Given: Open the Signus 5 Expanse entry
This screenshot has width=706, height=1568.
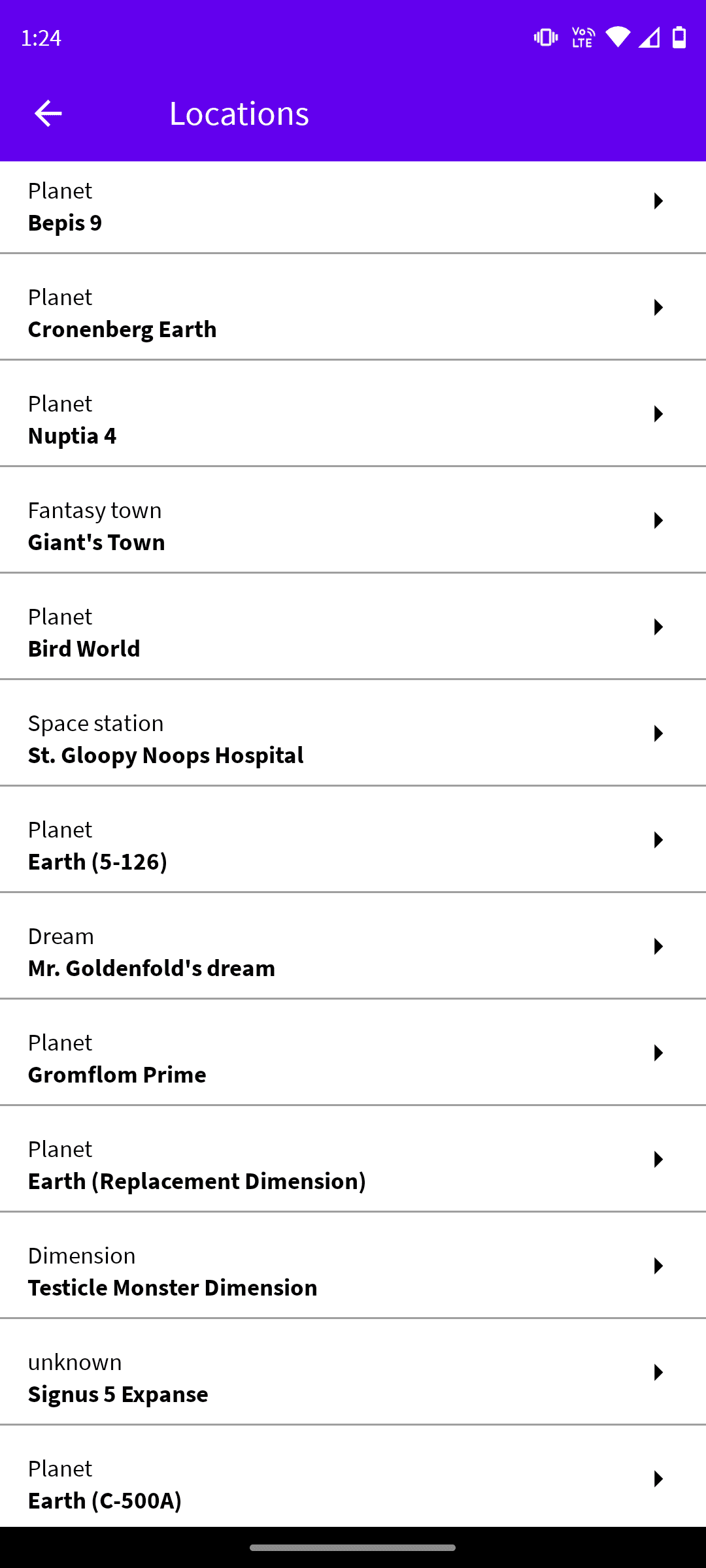Looking at the screenshot, I should (353, 1371).
